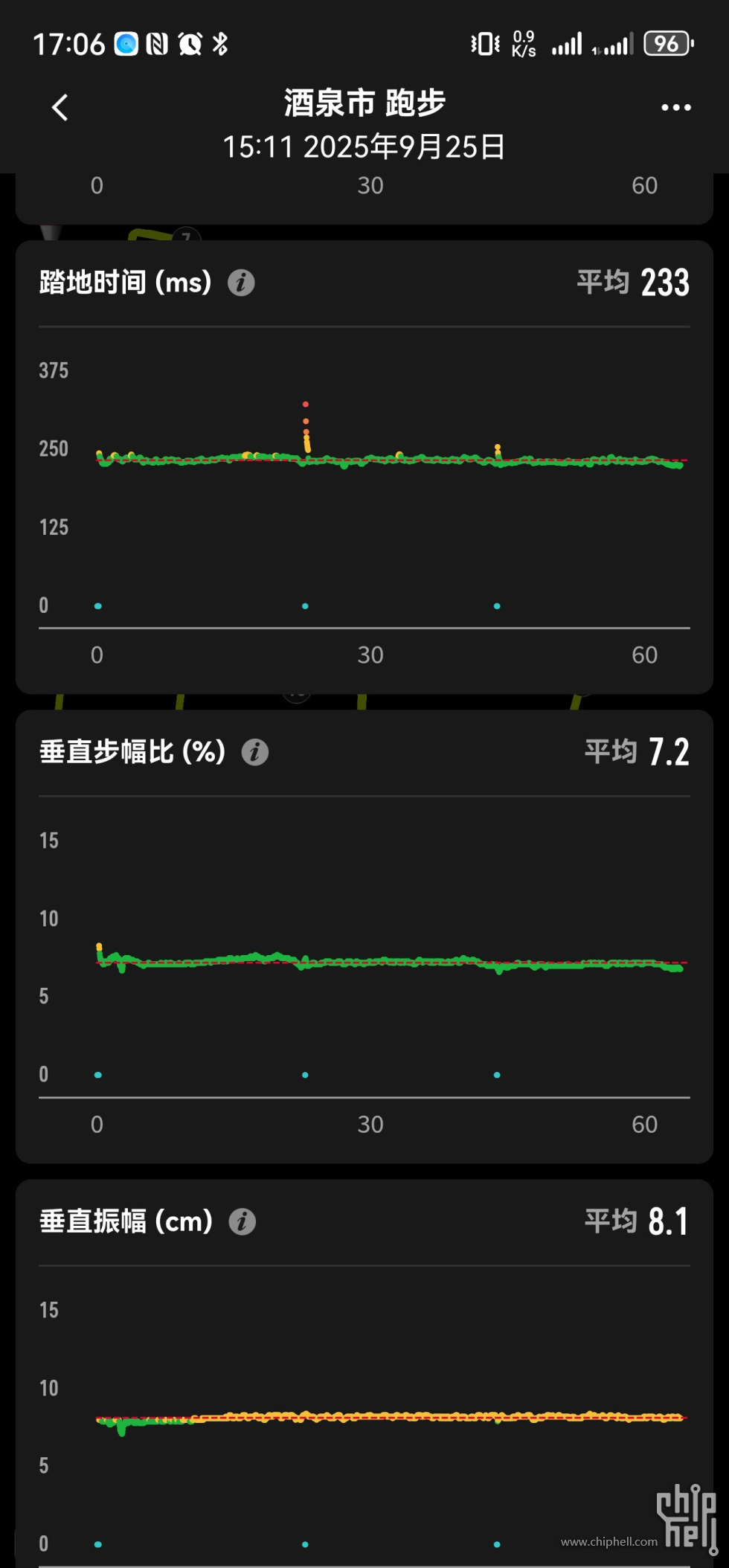729x1568 pixels.
Task: Tap the teal dot below 0 on contact time axis
Action: pyautogui.click(x=97, y=605)
